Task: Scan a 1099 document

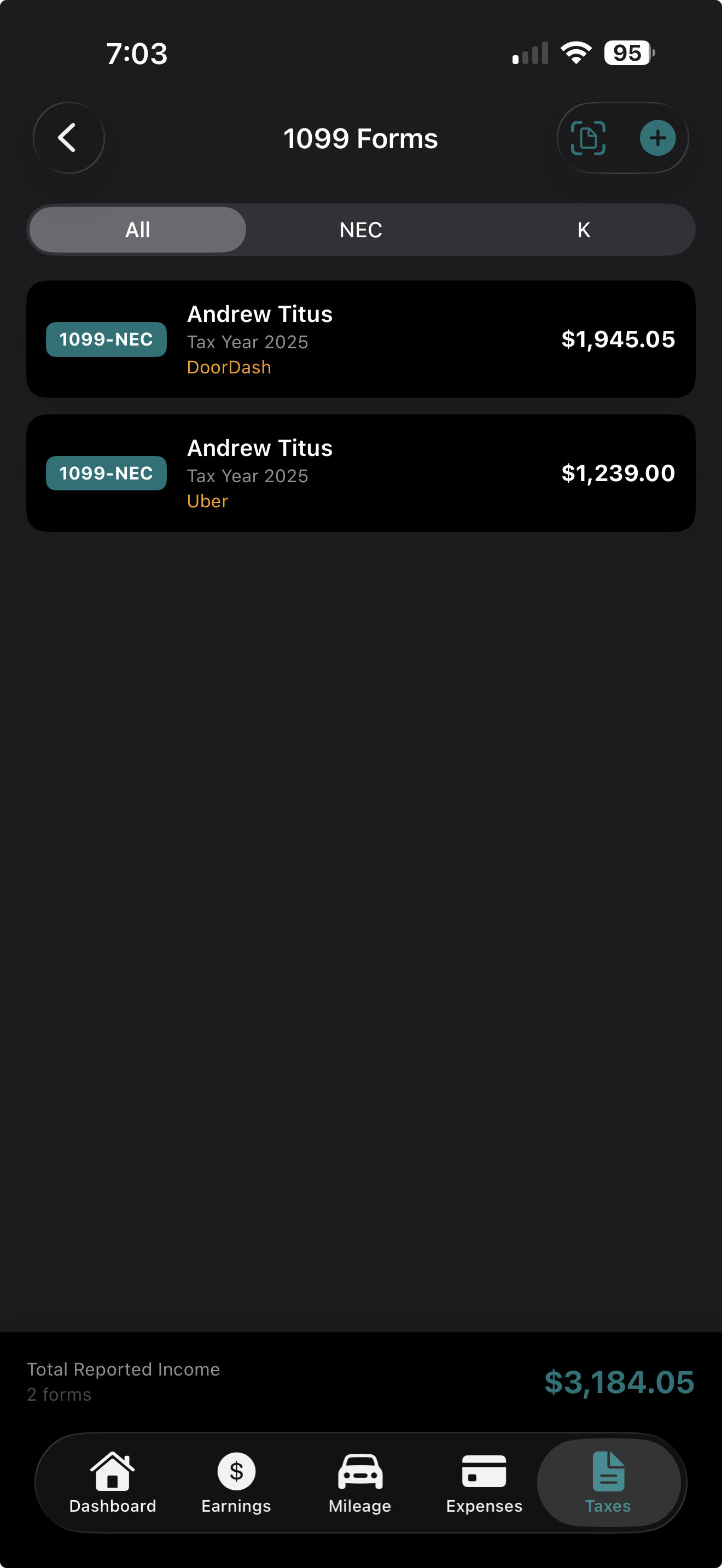Action: tap(588, 138)
